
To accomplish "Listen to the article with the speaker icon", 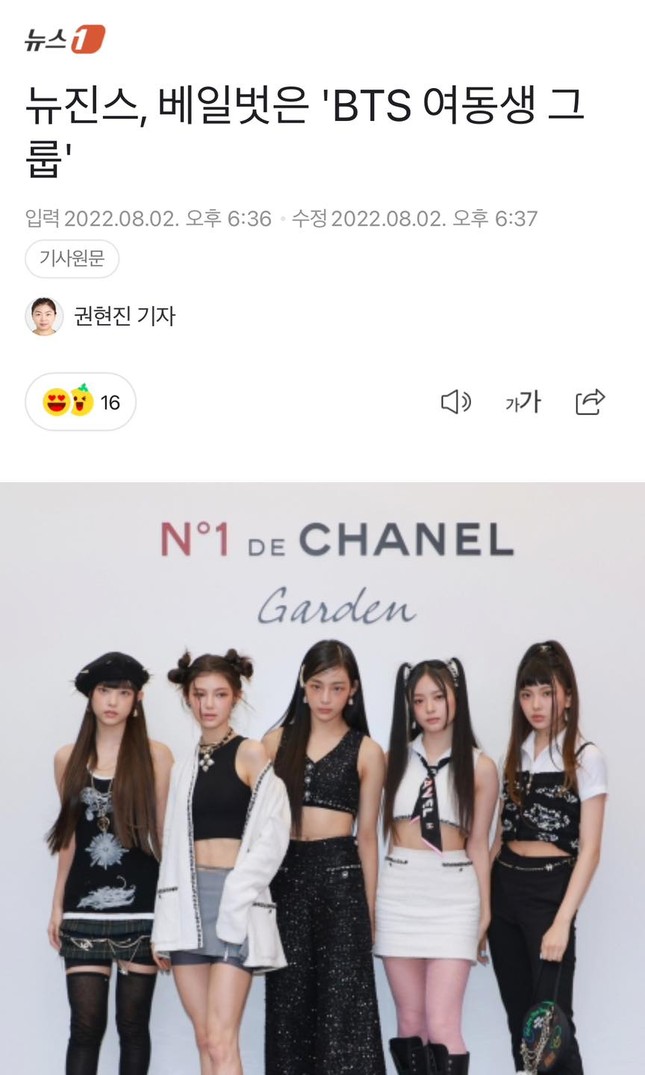I will [455, 402].
